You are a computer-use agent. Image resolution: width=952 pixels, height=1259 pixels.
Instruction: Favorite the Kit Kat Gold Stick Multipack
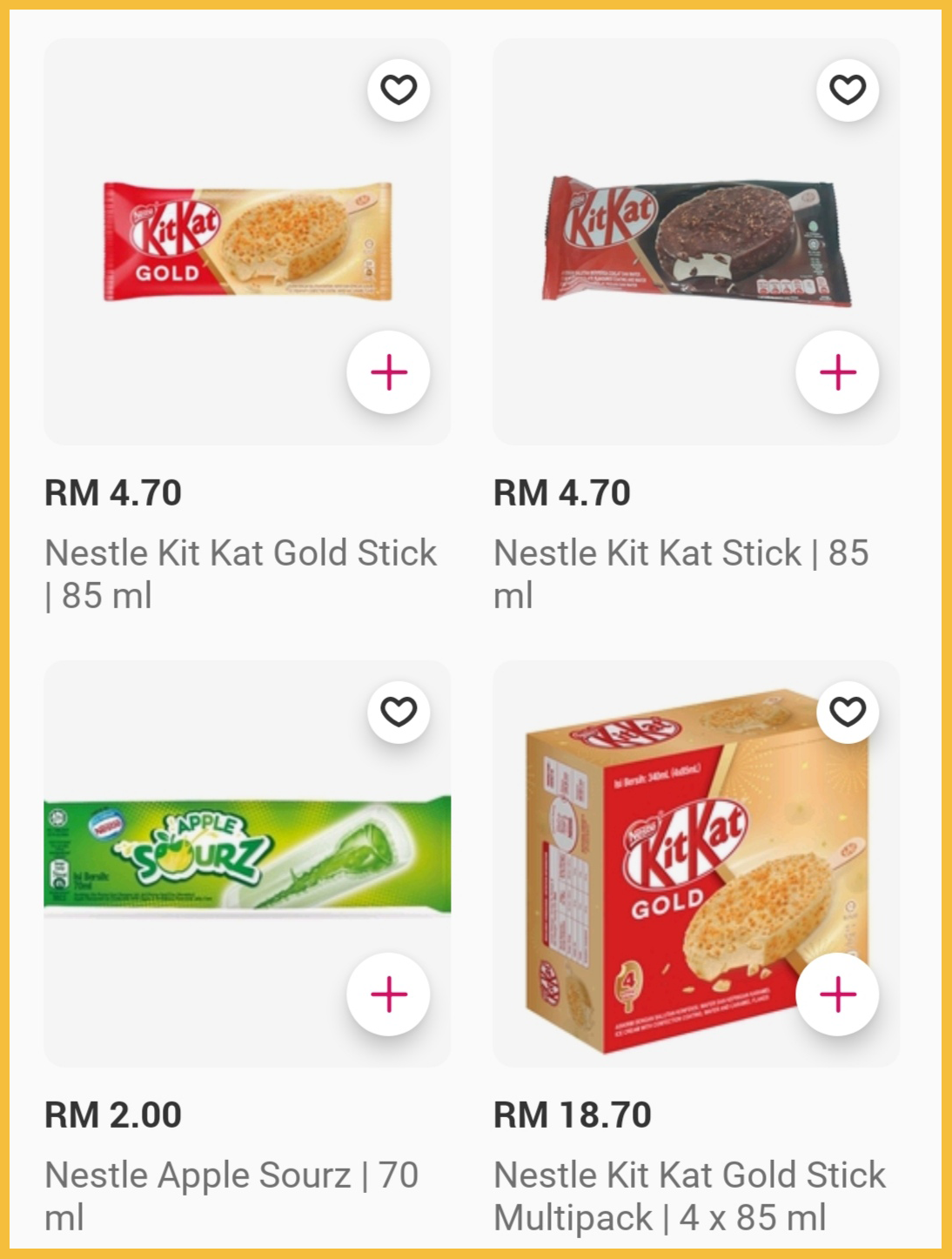click(848, 712)
